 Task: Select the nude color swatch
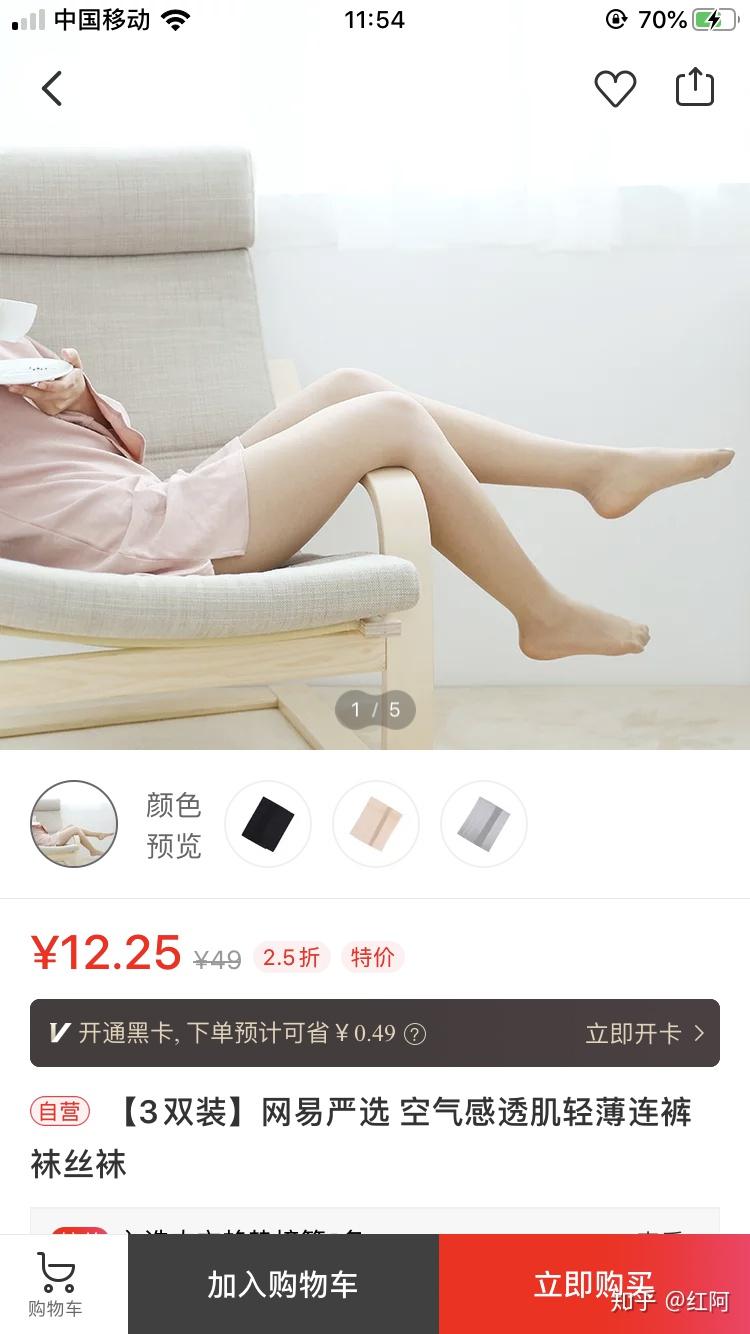coord(376,824)
